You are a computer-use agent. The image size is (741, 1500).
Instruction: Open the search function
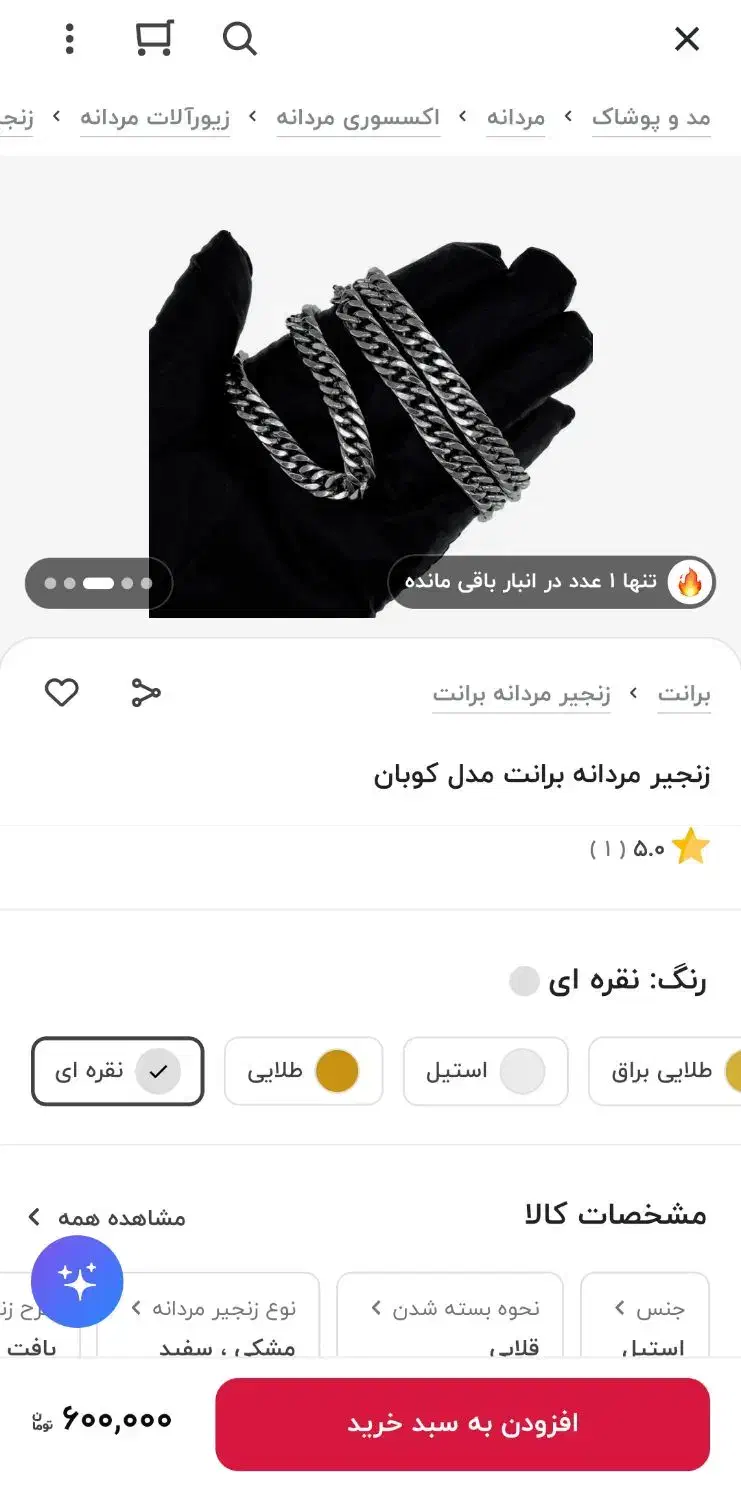point(239,40)
